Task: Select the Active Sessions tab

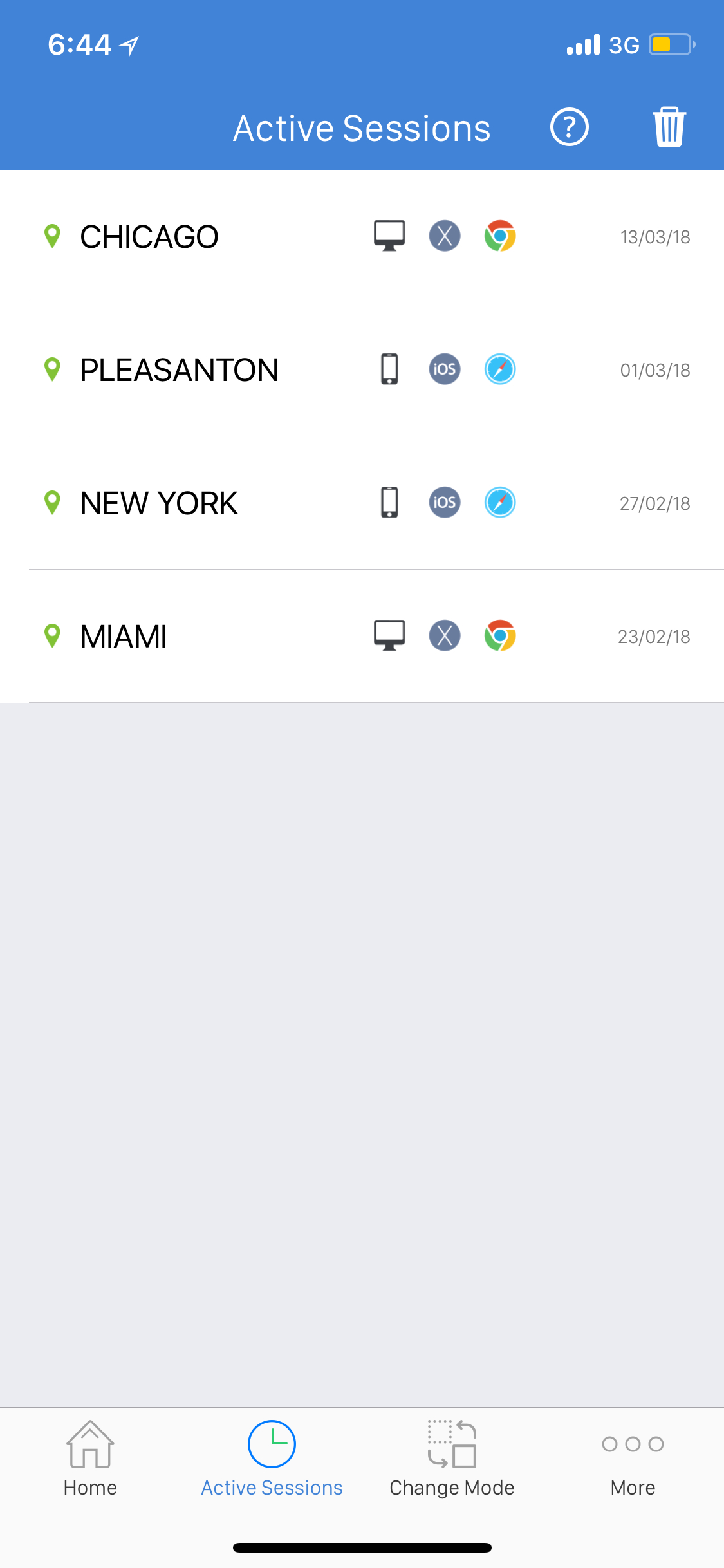Action: coord(272,1459)
